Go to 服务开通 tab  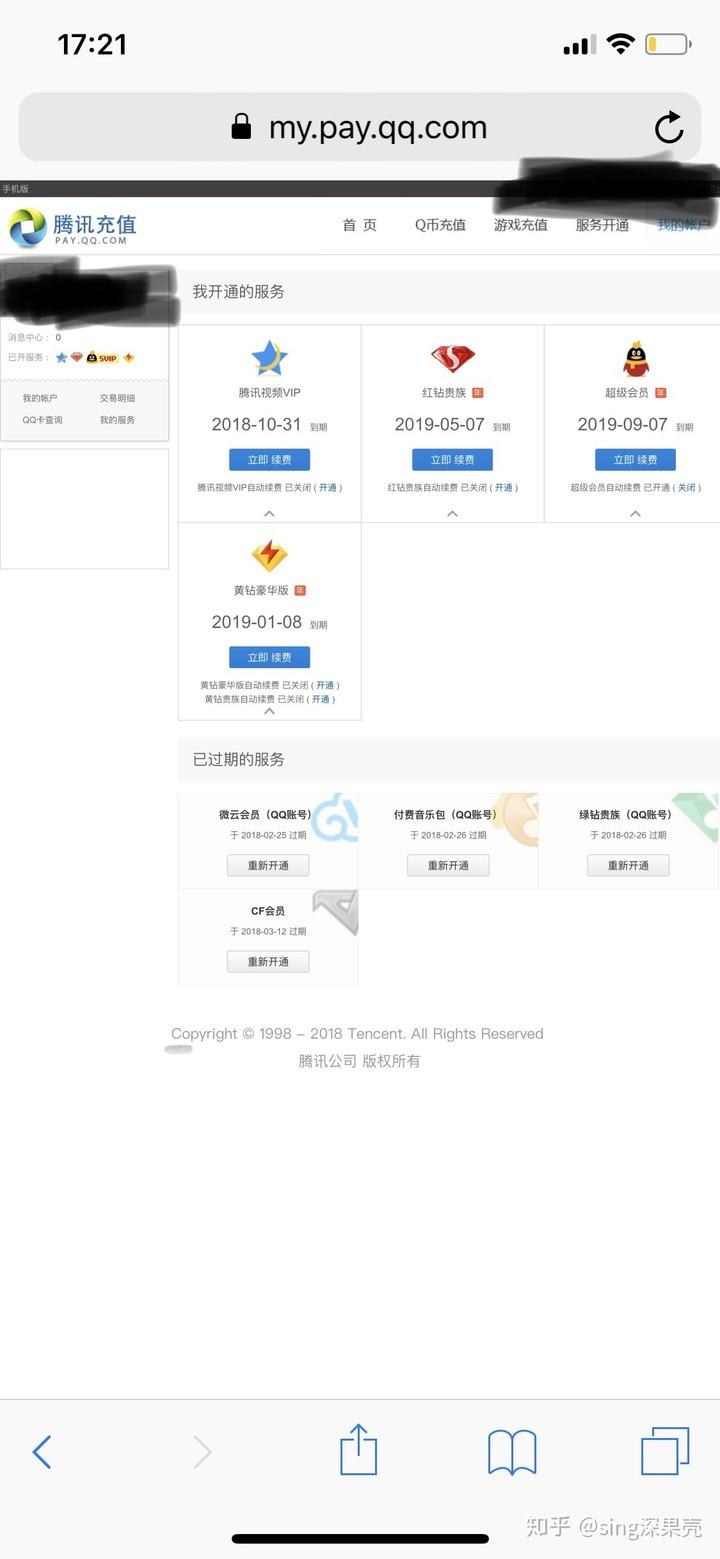point(602,225)
